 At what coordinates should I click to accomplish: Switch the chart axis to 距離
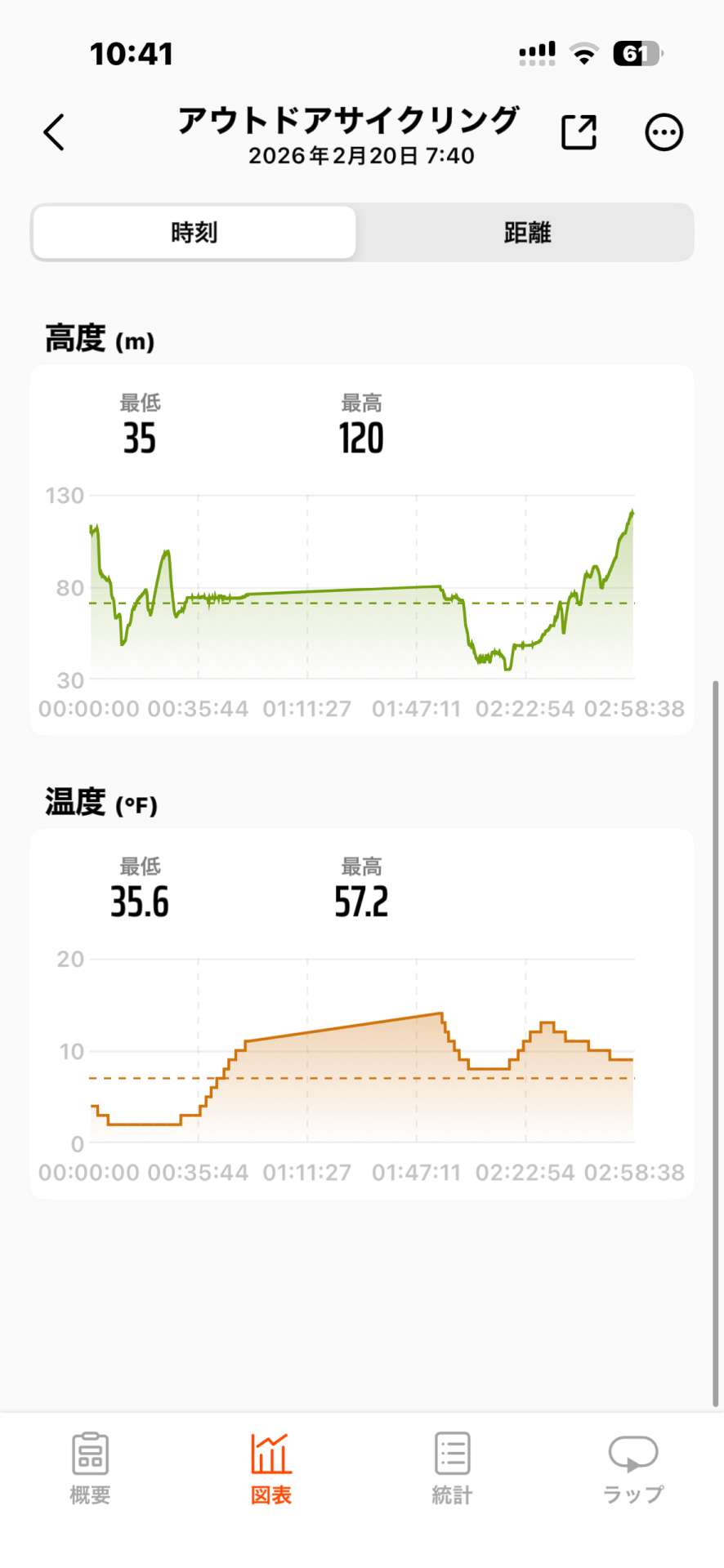click(x=527, y=233)
